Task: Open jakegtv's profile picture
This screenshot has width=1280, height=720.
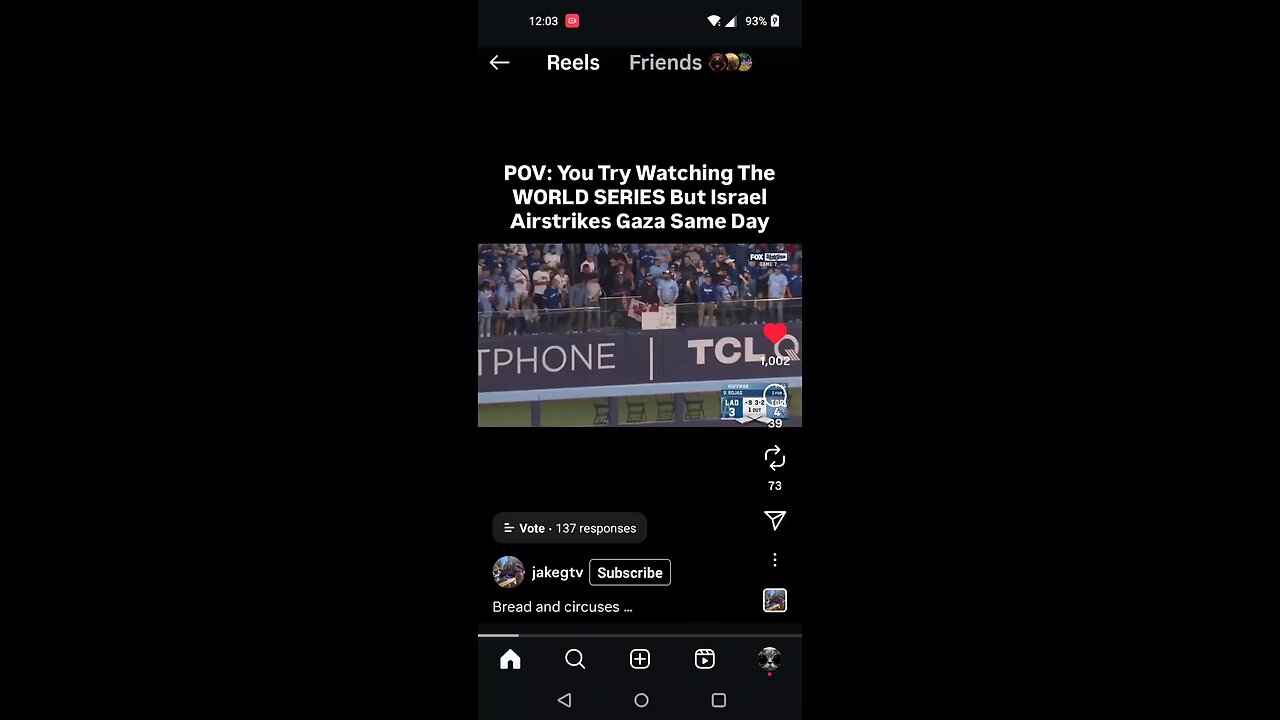Action: (x=508, y=572)
